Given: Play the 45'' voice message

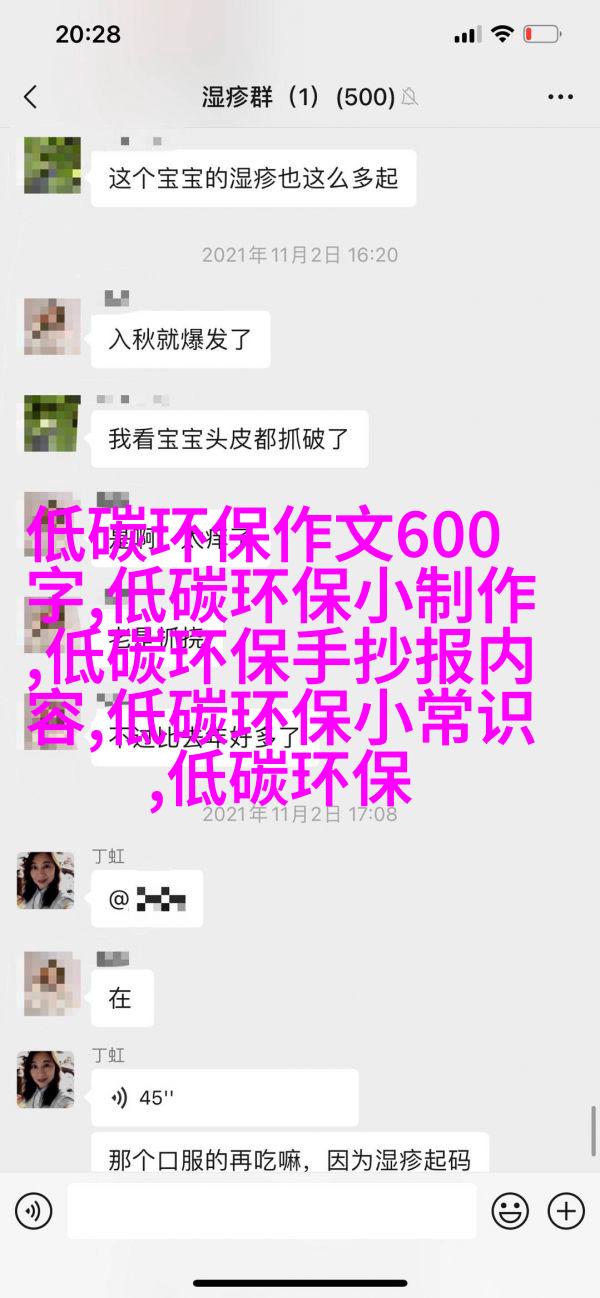Looking at the screenshot, I should click(225, 1098).
